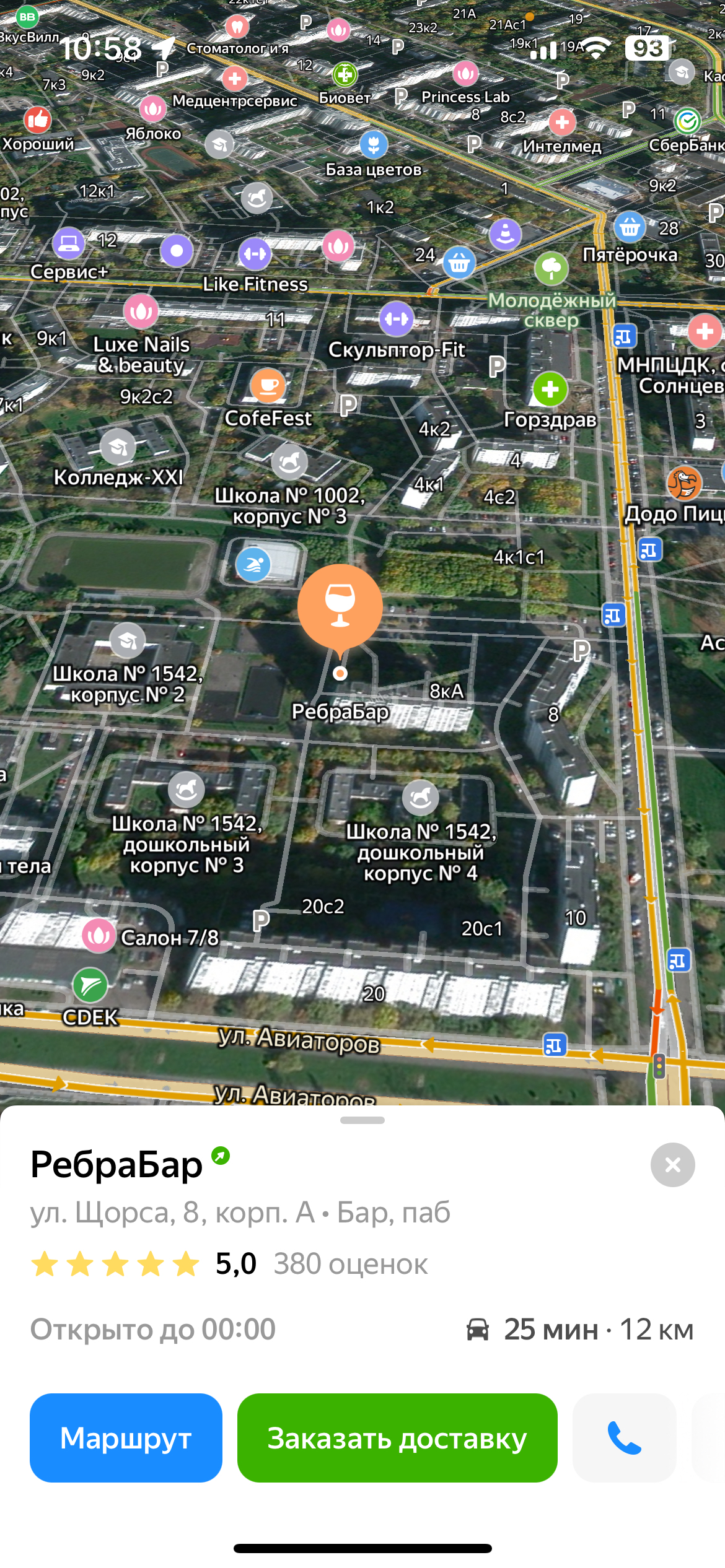Image resolution: width=725 pixels, height=1568 pixels.
Task: Close the РебраБар place card
Action: point(672,1165)
